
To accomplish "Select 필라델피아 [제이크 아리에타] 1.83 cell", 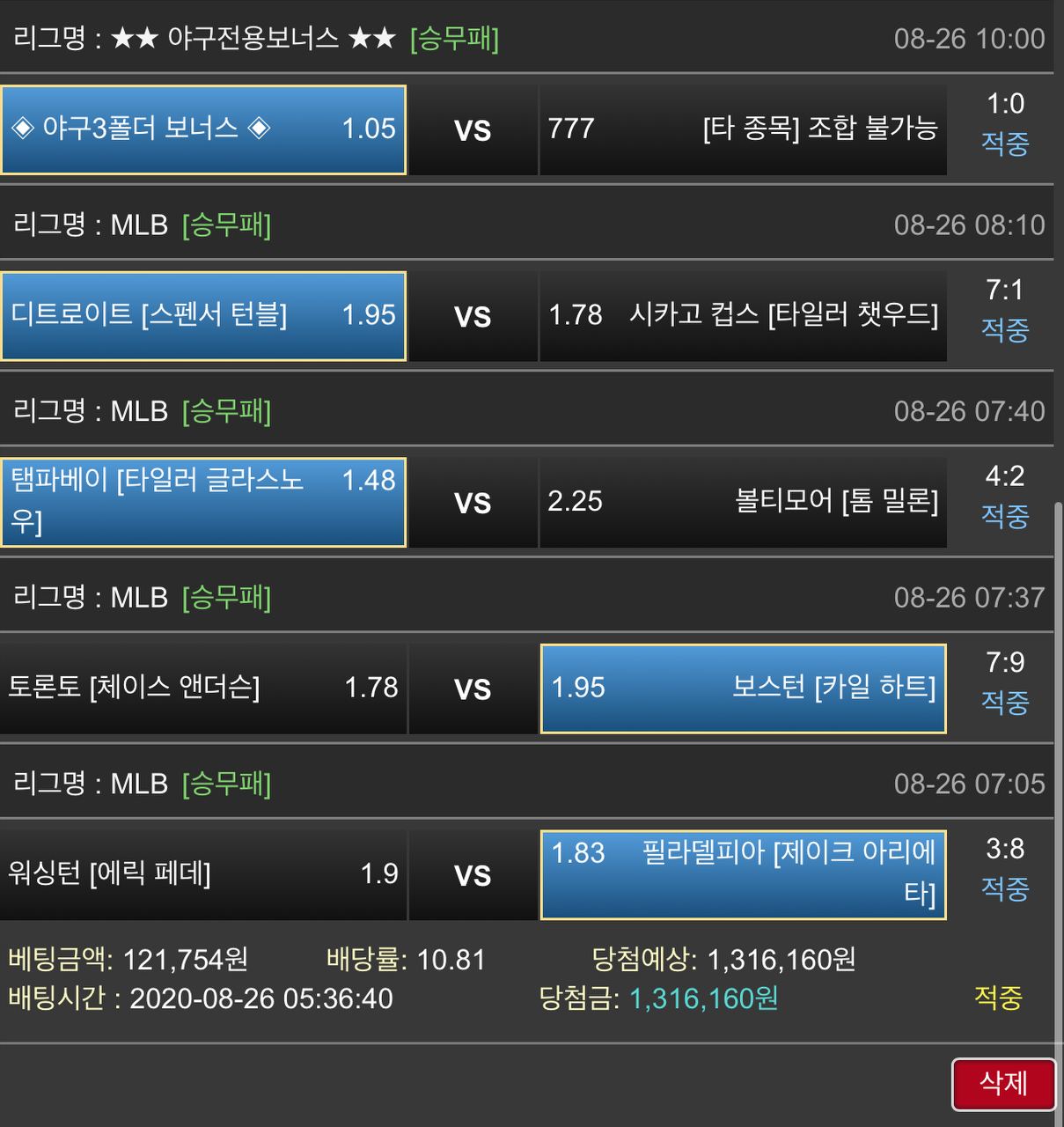I will tap(743, 874).
